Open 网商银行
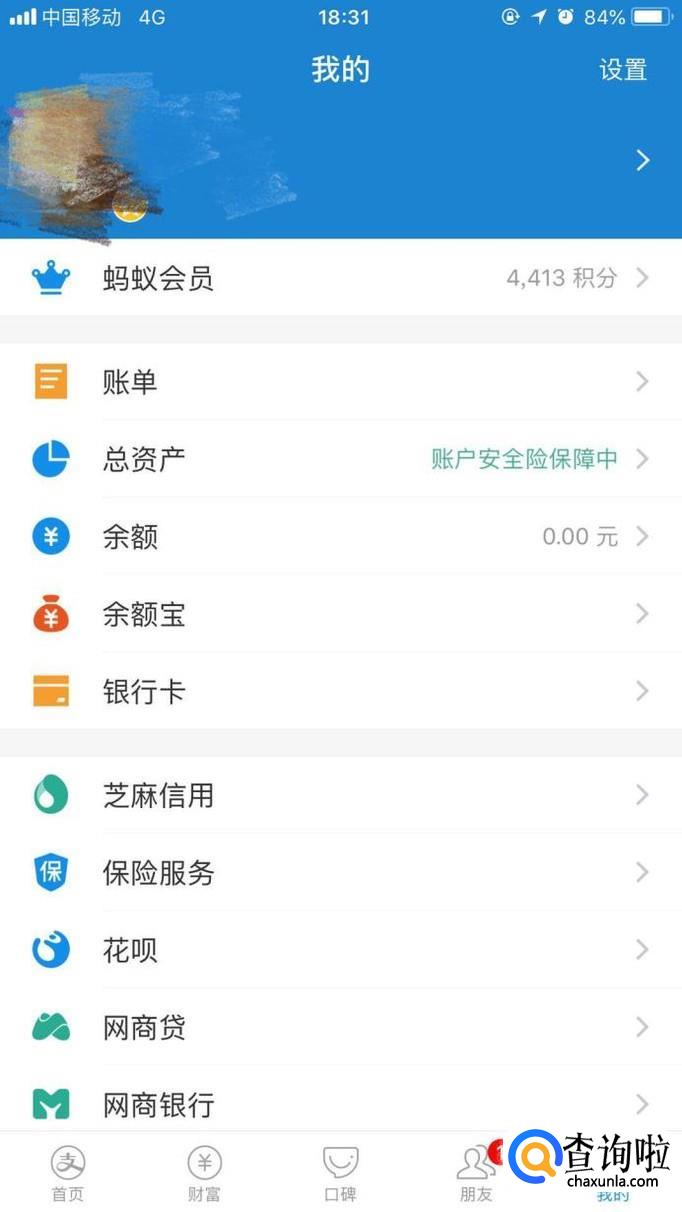 click(340, 1104)
